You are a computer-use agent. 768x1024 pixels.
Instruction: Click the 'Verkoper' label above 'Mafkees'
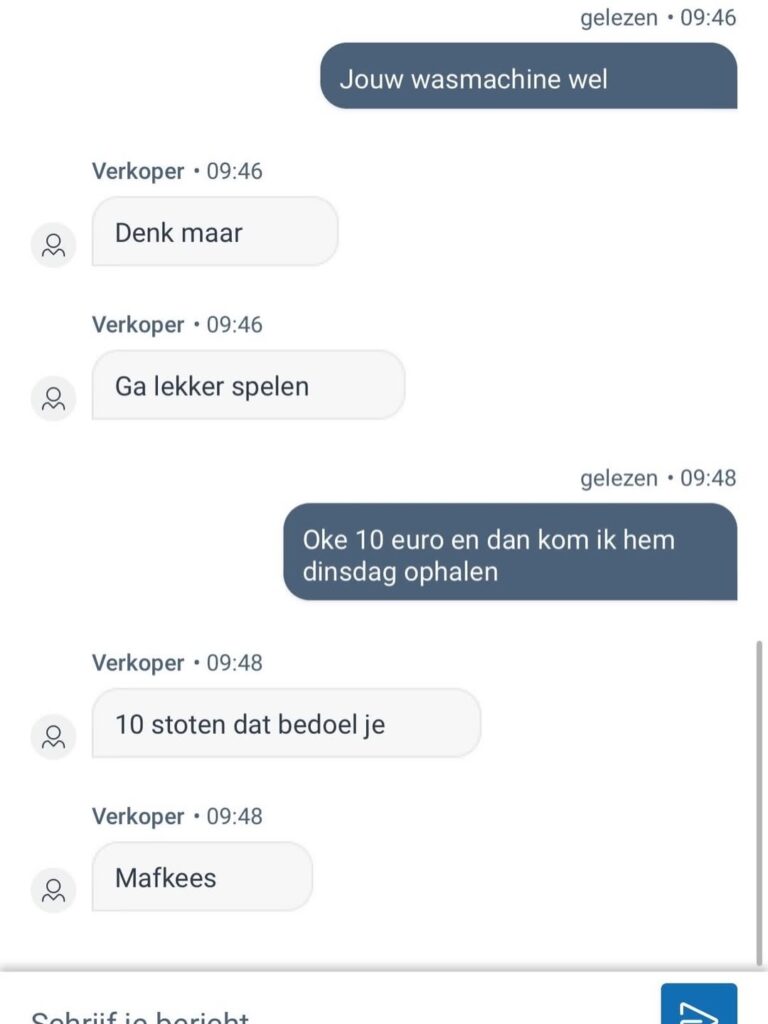137,816
